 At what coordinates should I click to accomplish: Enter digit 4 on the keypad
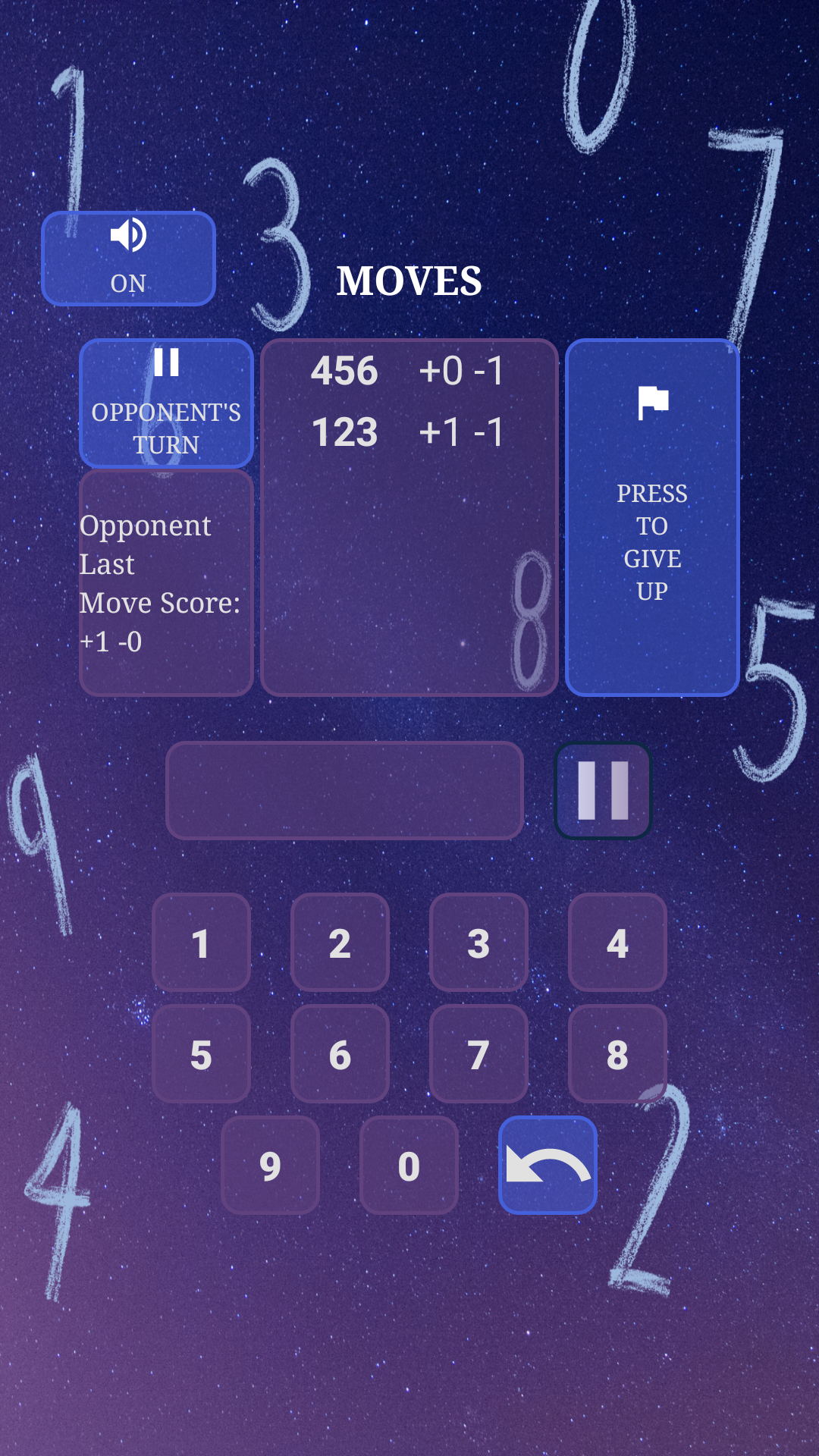point(617,943)
